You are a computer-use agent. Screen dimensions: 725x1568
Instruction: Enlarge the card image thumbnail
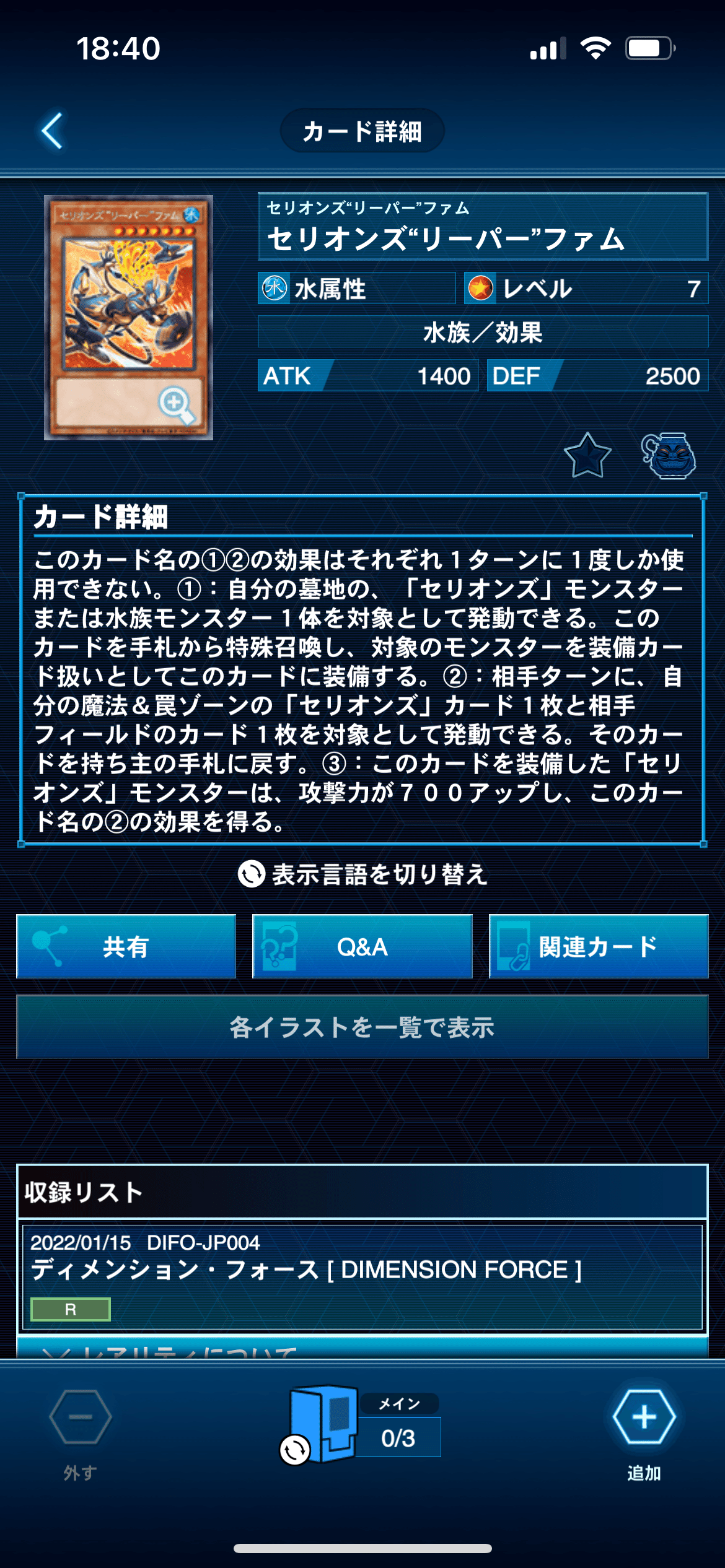[129, 317]
